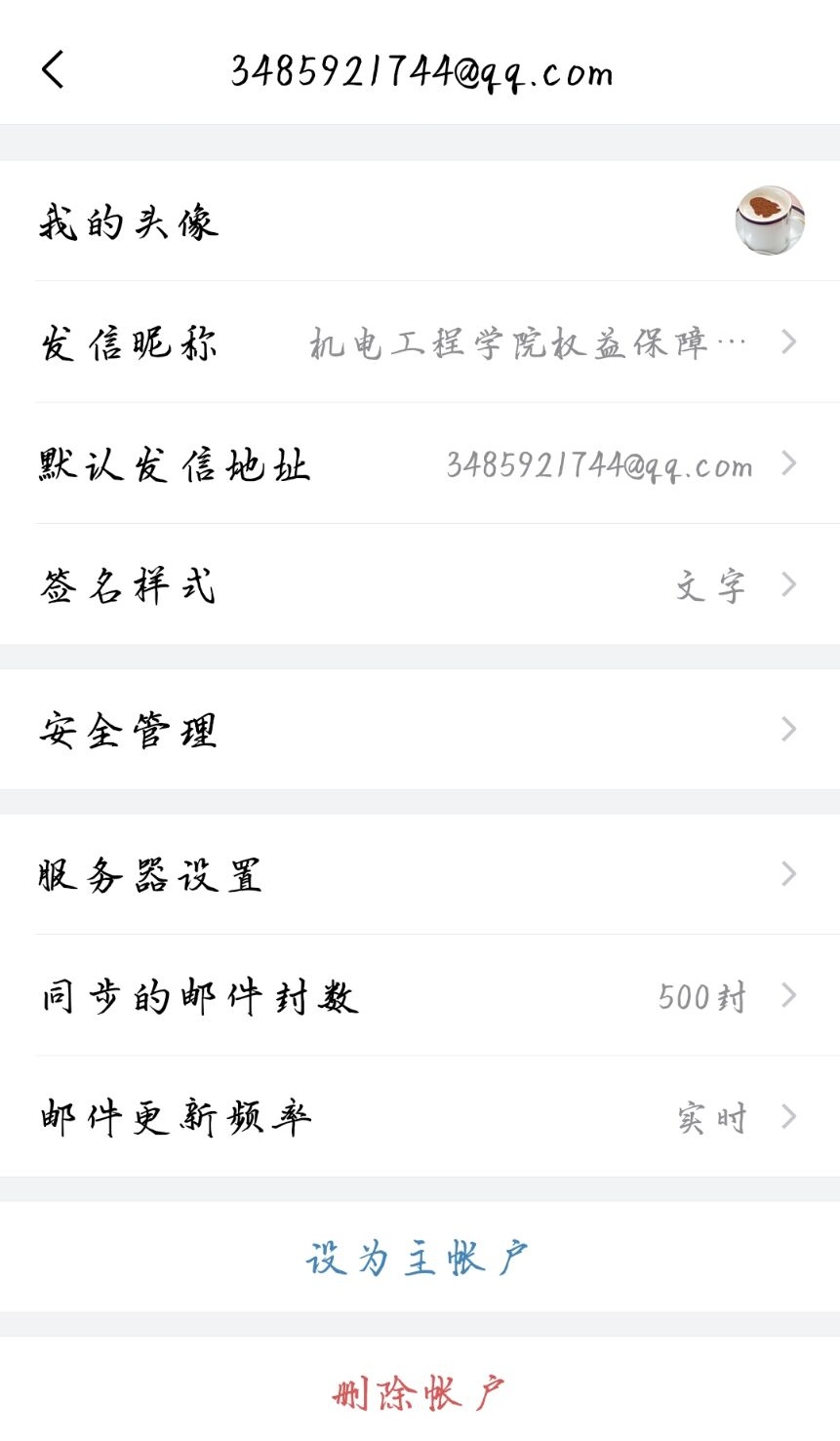Open 安全管理 security management
840x1441 pixels.
[x=420, y=730]
